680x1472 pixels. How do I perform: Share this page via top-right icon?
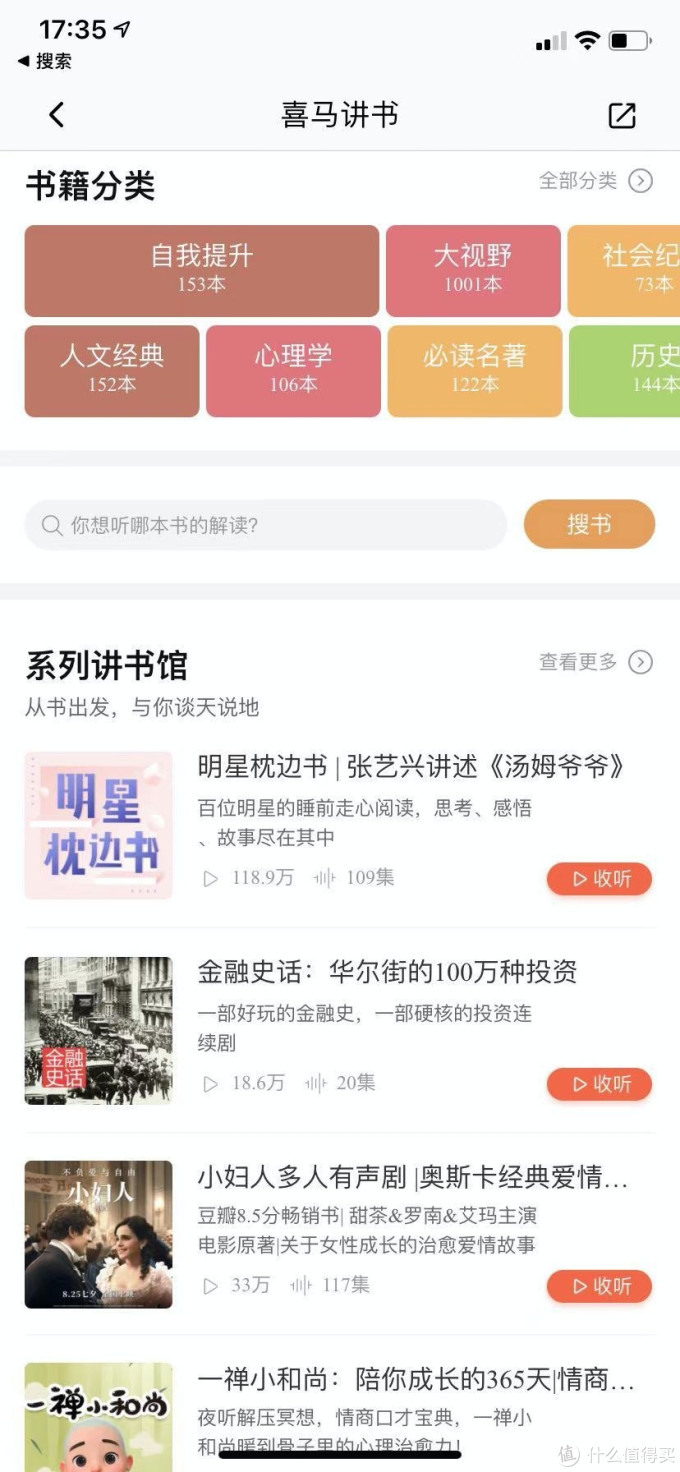pyautogui.click(x=622, y=115)
